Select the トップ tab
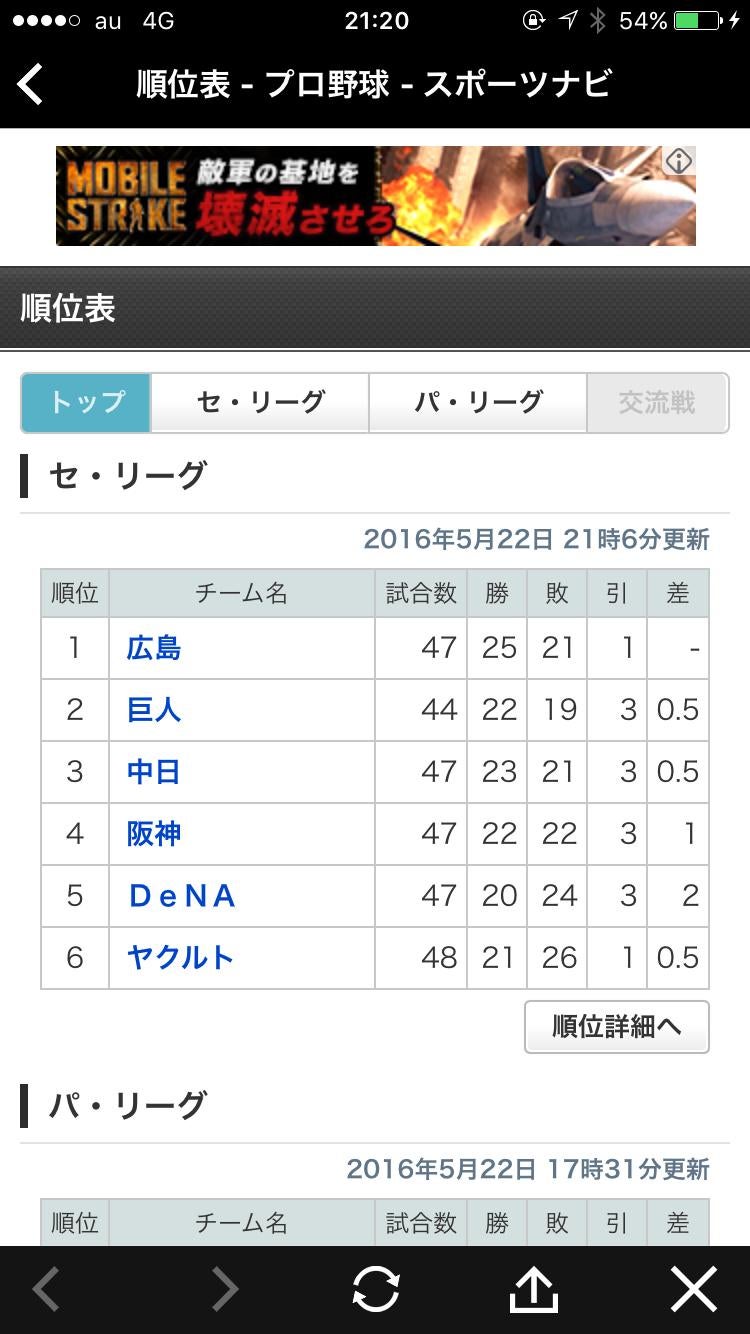The width and height of the screenshot is (750, 1334). pyautogui.click(x=86, y=403)
